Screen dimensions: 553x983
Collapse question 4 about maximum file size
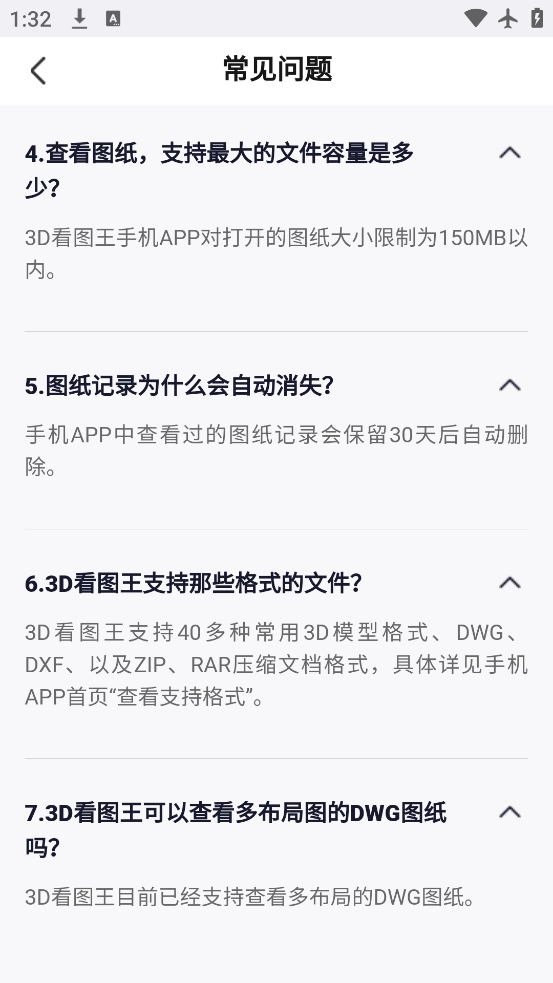tap(510, 152)
